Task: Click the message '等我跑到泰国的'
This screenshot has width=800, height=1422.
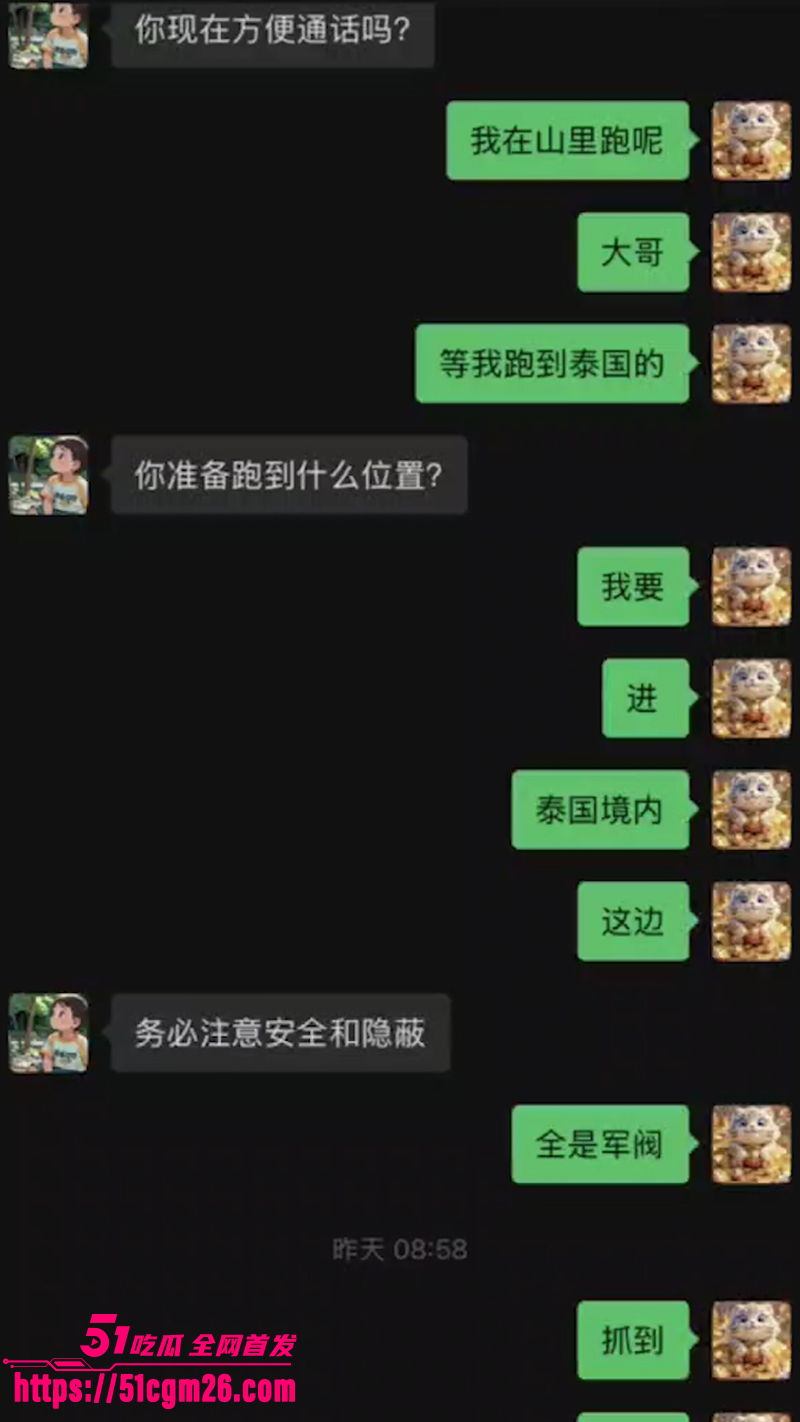Action: click(552, 364)
